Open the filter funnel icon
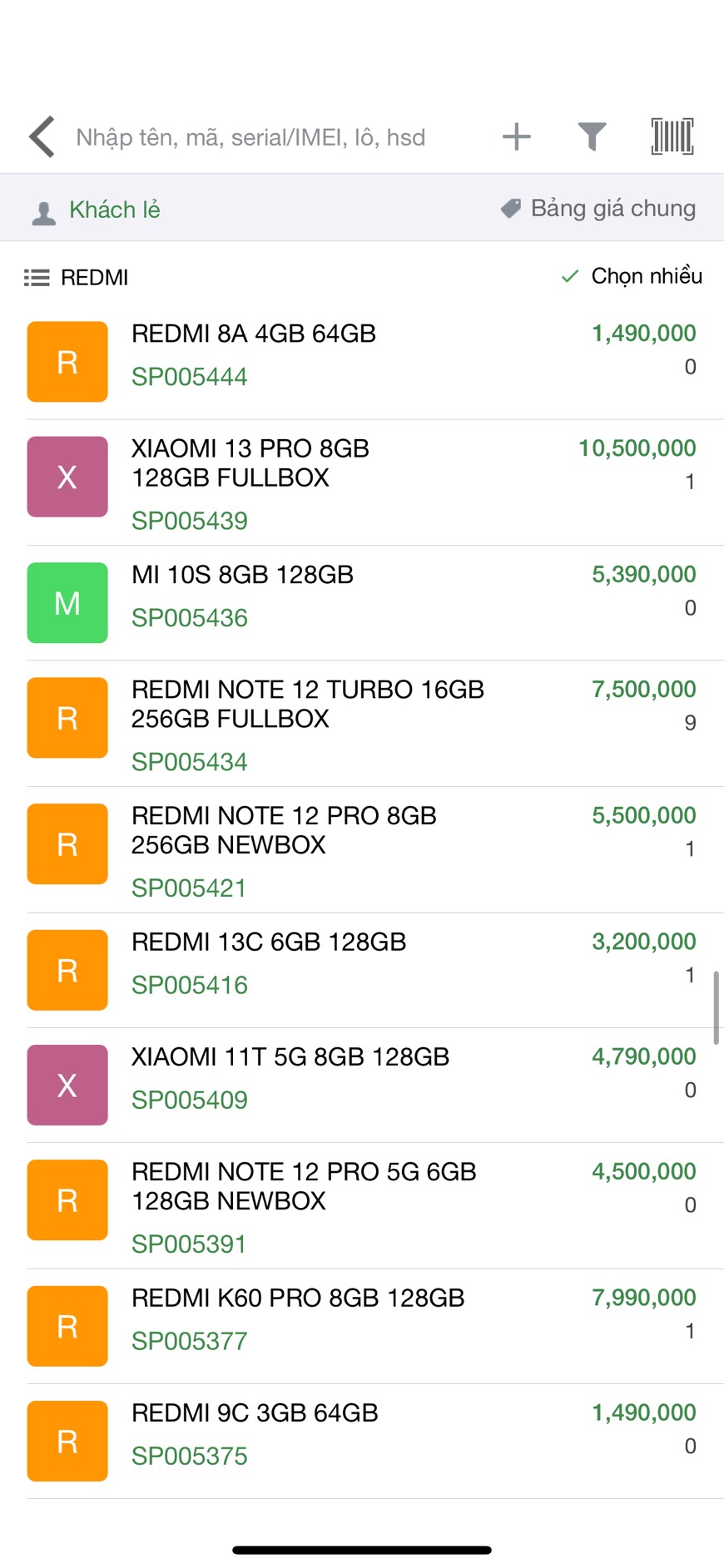Image resolution: width=724 pixels, height=1568 pixels. click(x=592, y=136)
